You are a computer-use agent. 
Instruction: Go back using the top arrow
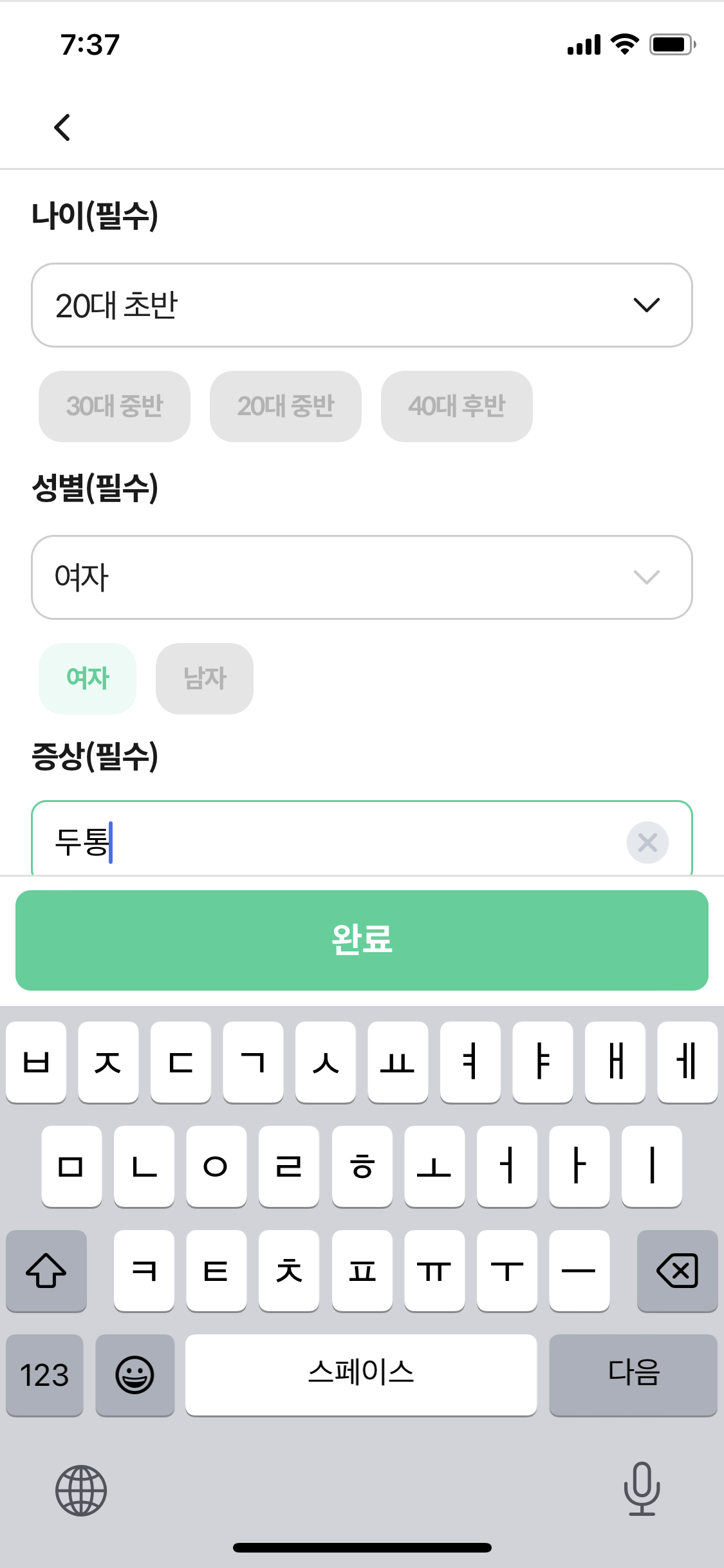pyautogui.click(x=62, y=127)
